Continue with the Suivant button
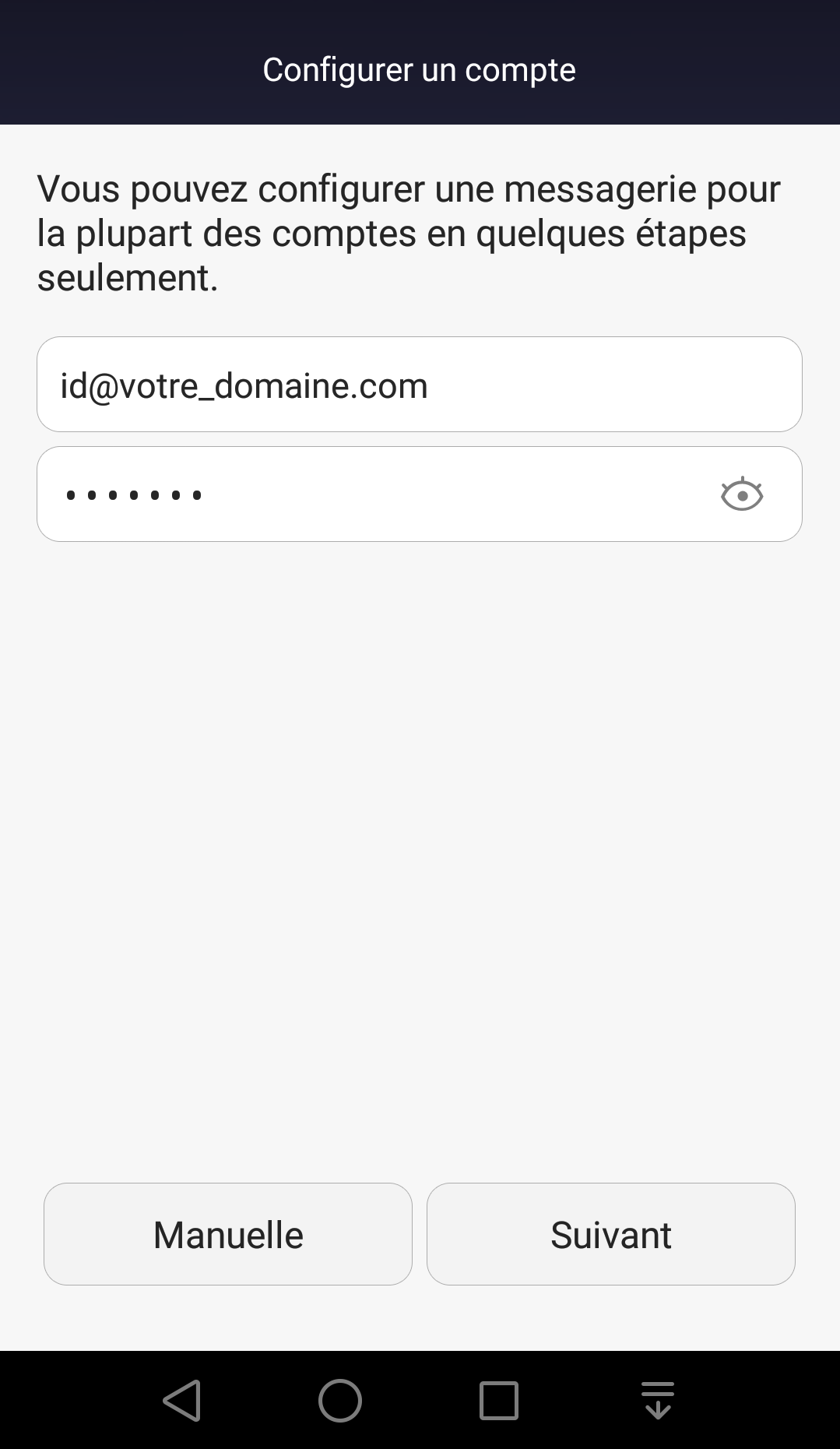 (611, 1234)
